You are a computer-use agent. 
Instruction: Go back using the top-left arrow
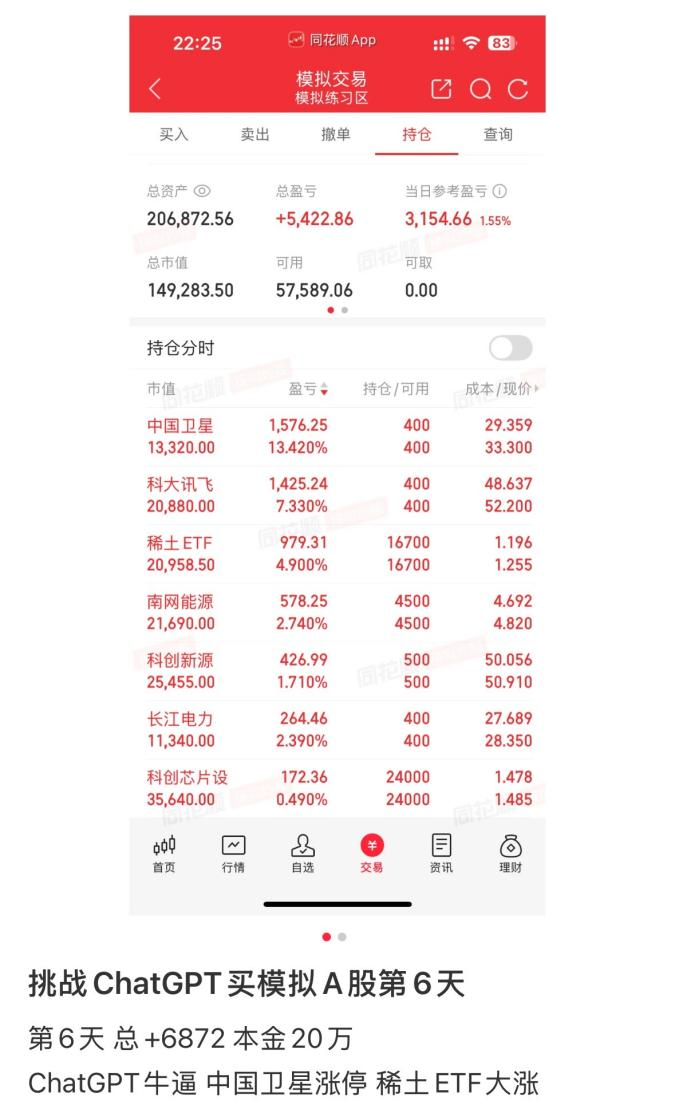click(156, 89)
